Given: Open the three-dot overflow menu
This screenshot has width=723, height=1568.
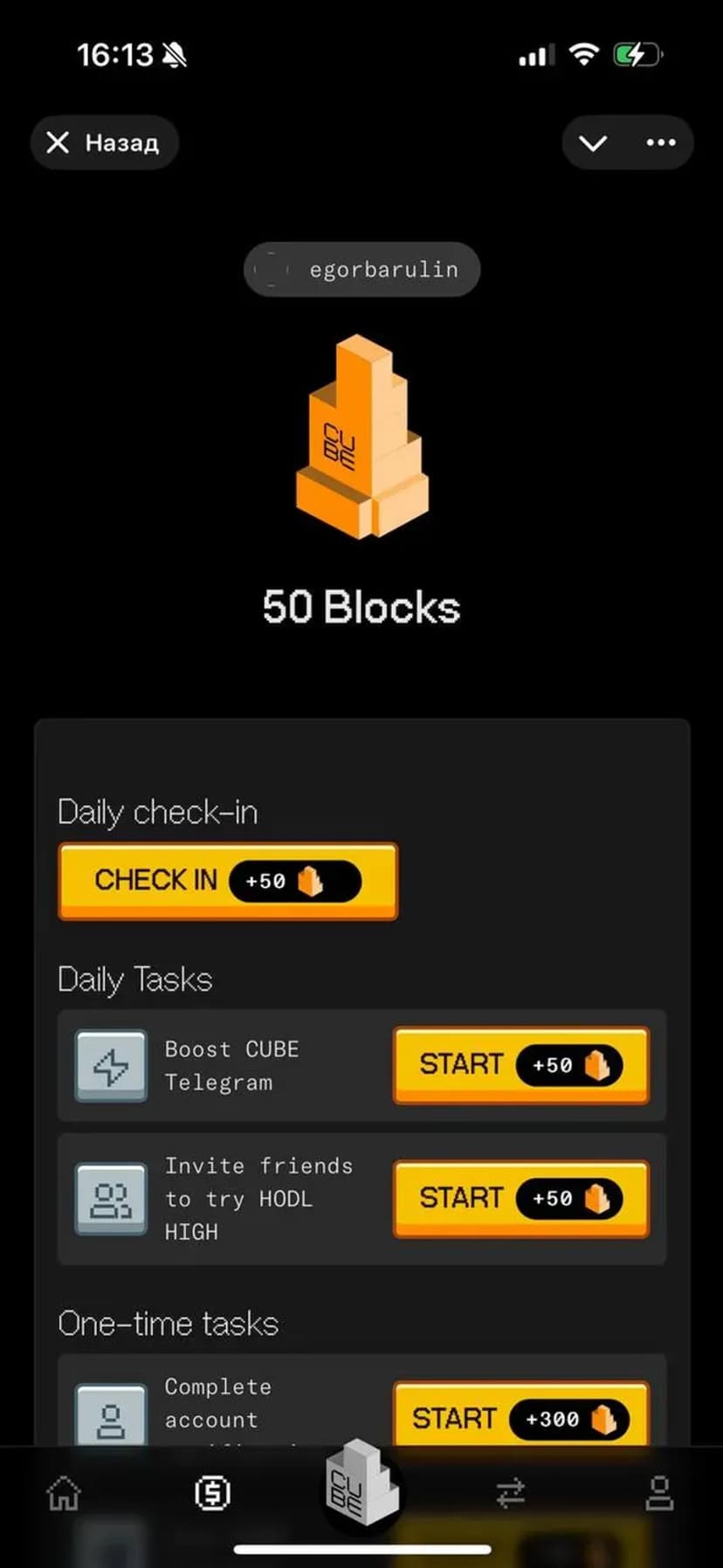Looking at the screenshot, I should 660,143.
